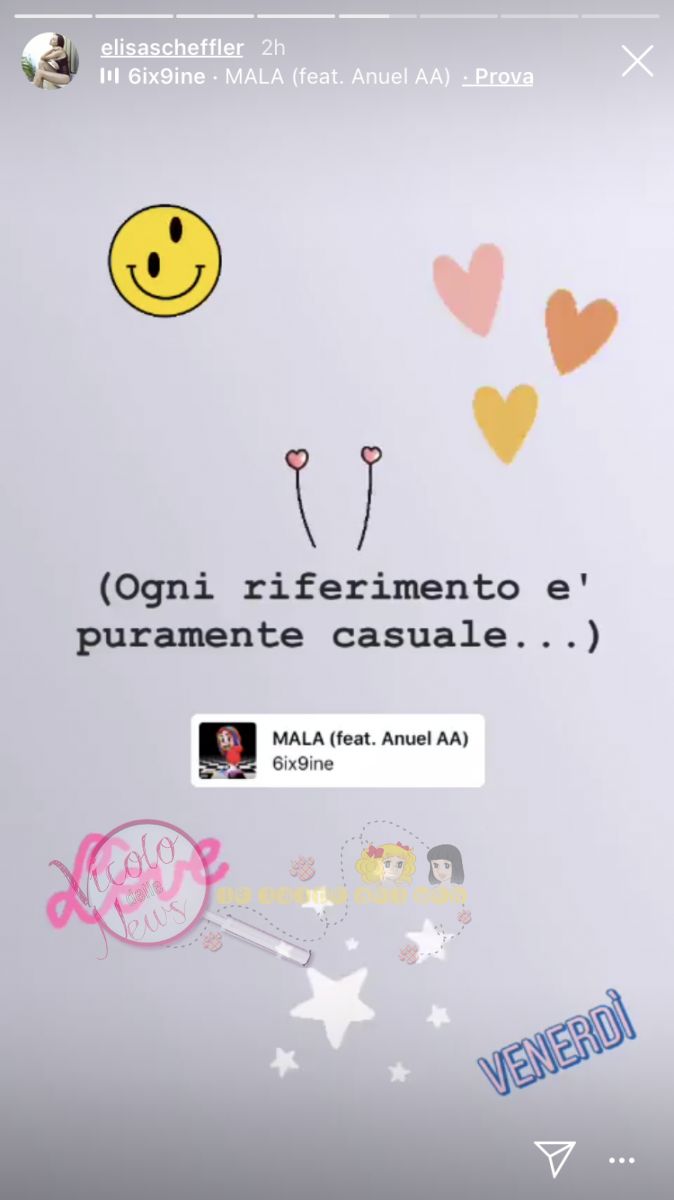Image resolution: width=674 pixels, height=1200 pixels.
Task: Send this story via the paper plane icon
Action: [553, 1158]
